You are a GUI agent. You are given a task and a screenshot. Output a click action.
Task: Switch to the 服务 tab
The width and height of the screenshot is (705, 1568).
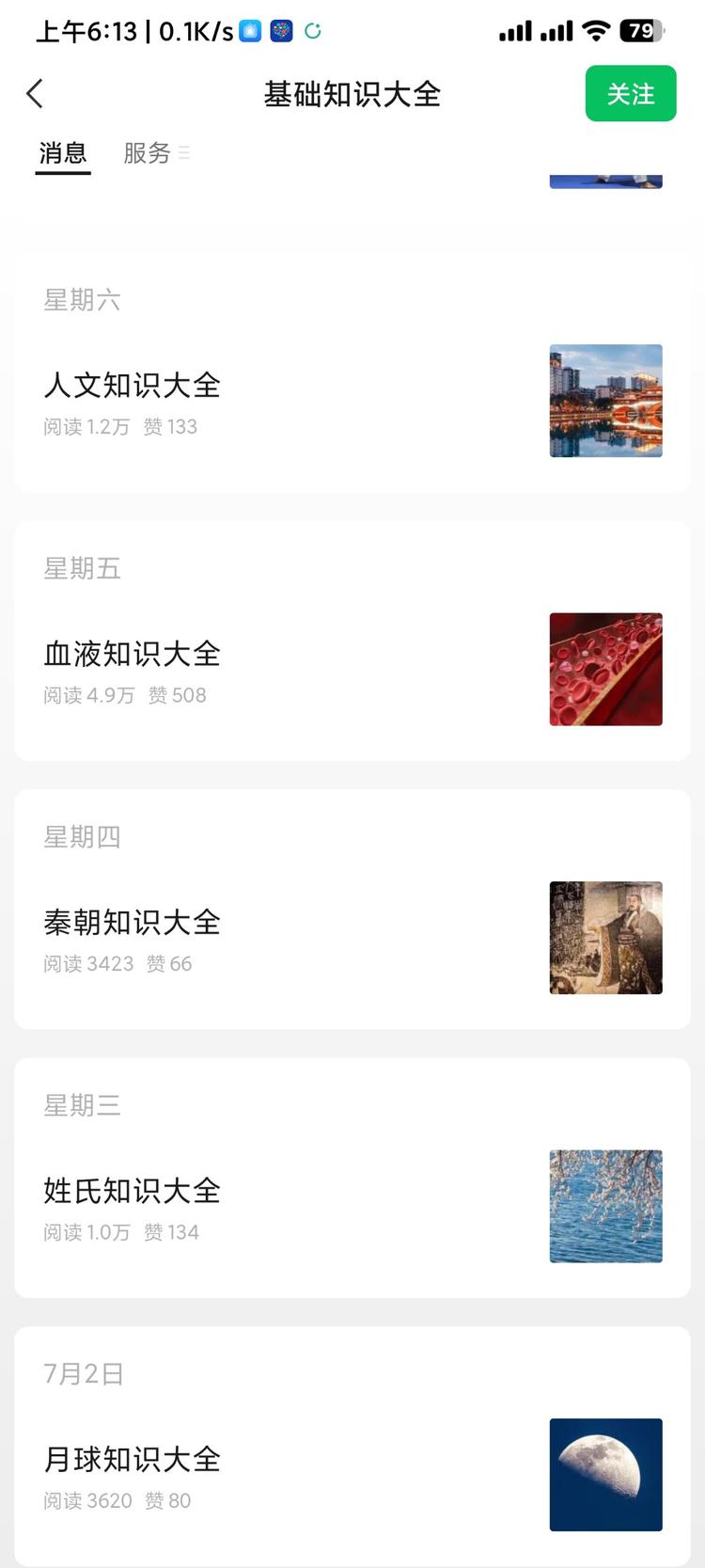coord(146,153)
